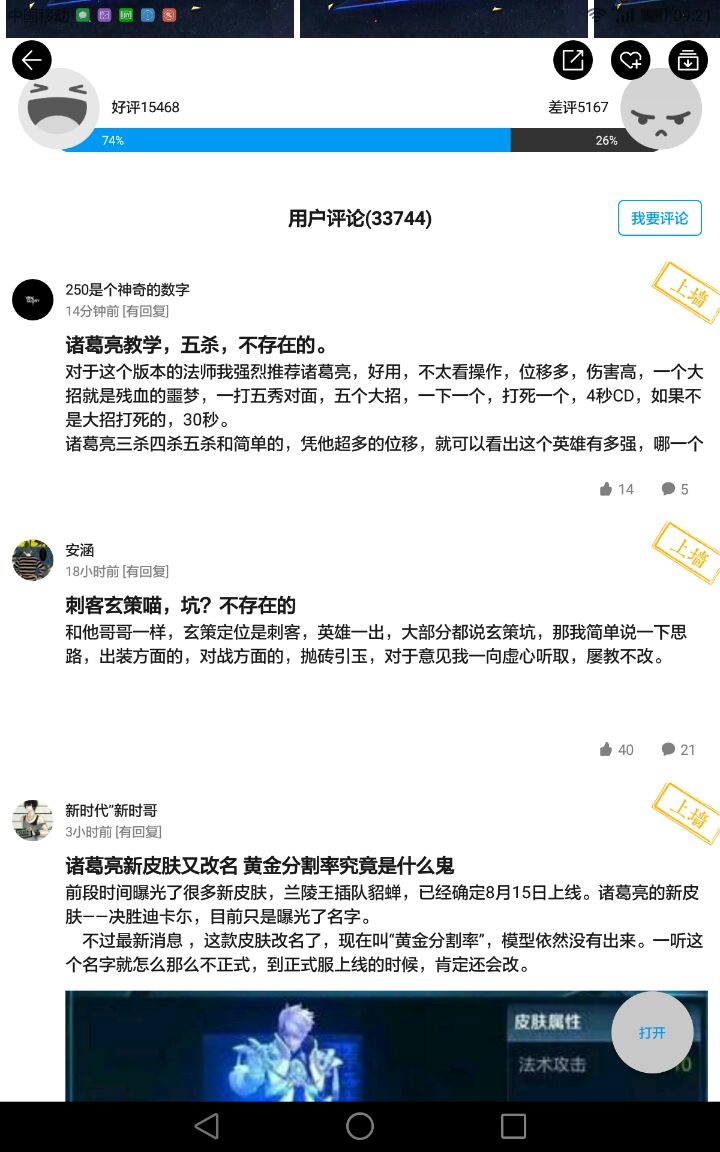Screen dimensions: 720x1152
Task: Open the review 诸葛亮教学，五杀，不存在的。
Action: [x=198, y=345]
